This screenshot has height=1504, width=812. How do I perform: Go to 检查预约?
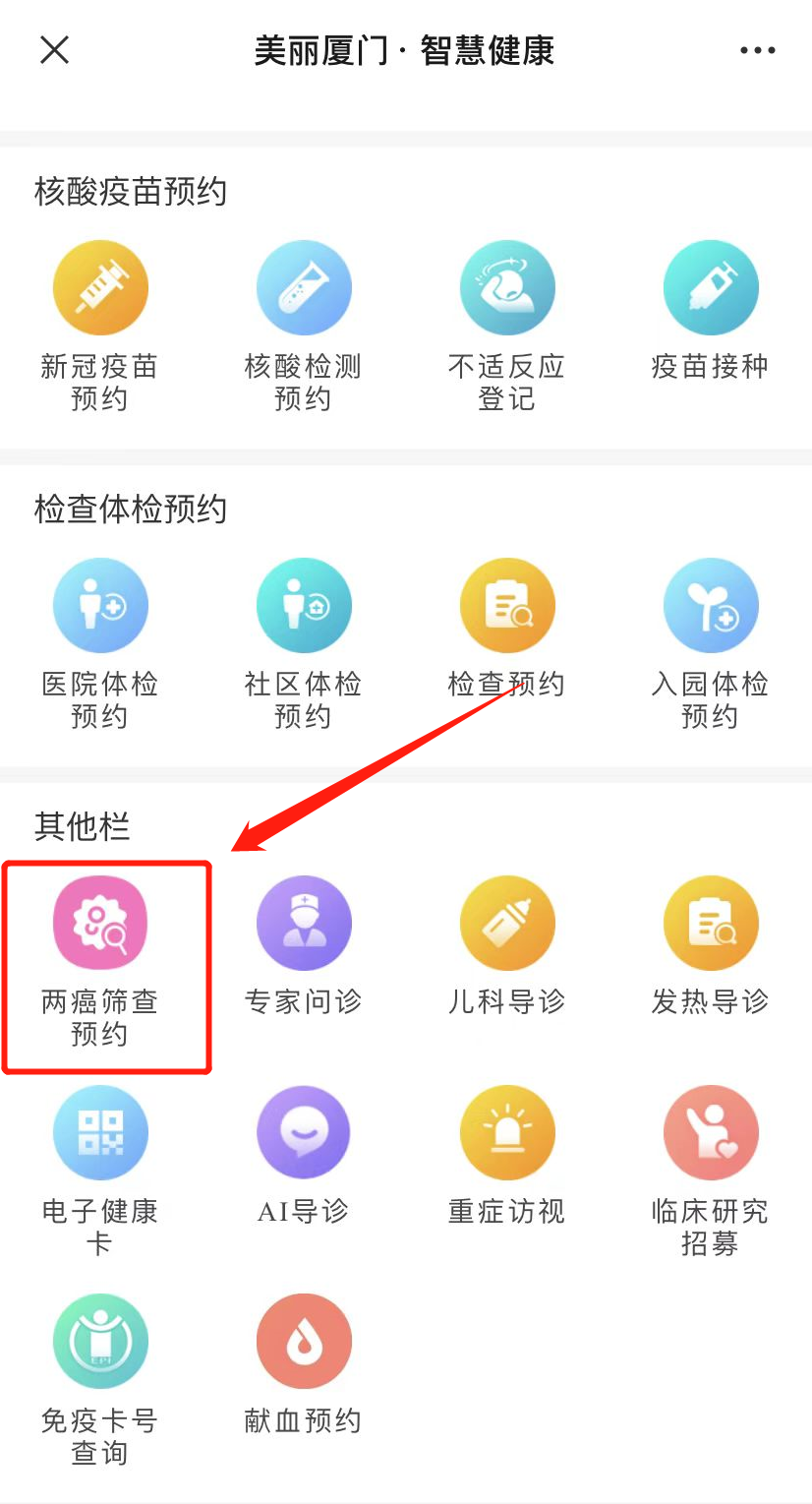[x=507, y=606]
